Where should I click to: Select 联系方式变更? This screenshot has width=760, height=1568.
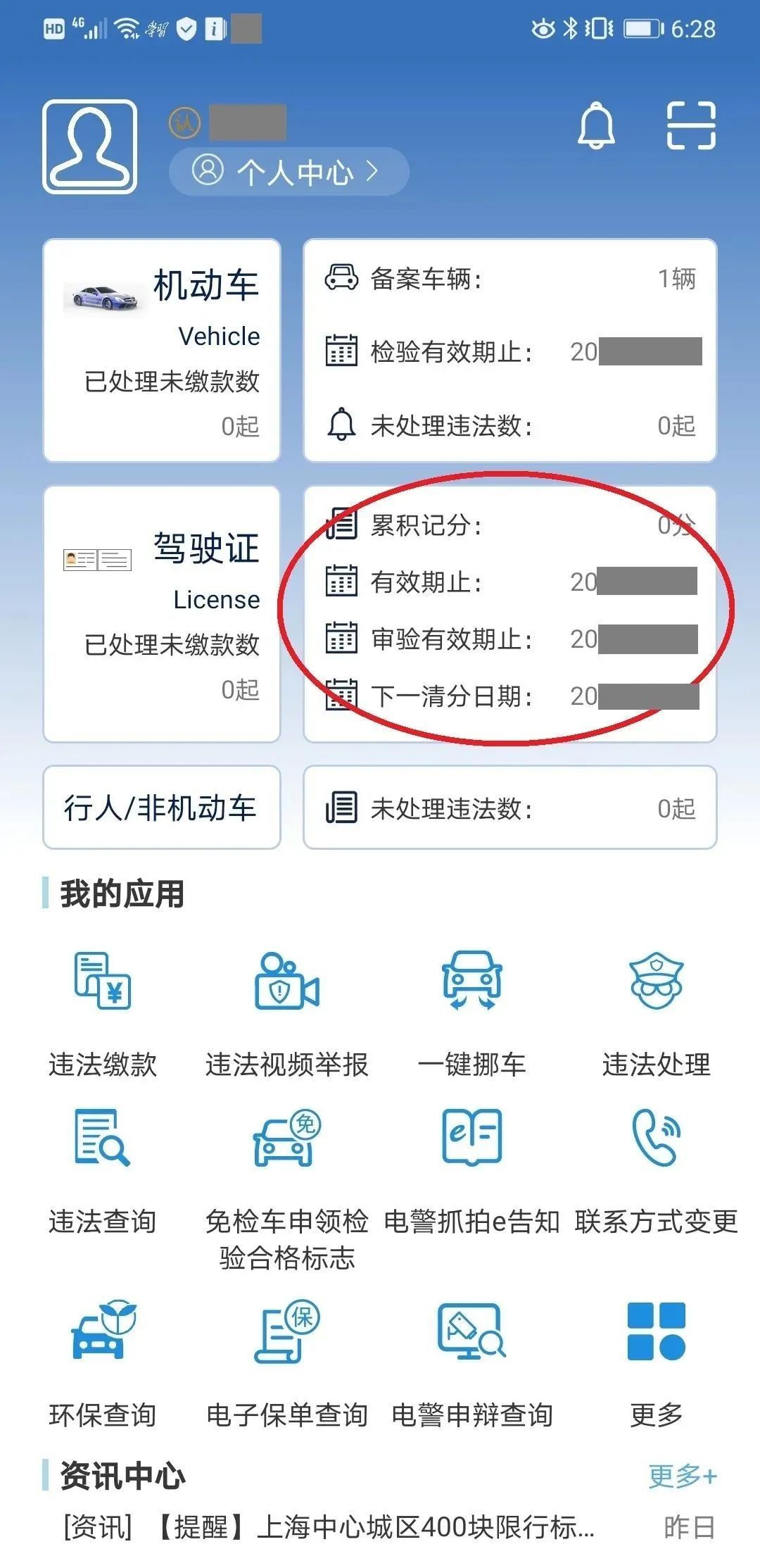[656, 1169]
